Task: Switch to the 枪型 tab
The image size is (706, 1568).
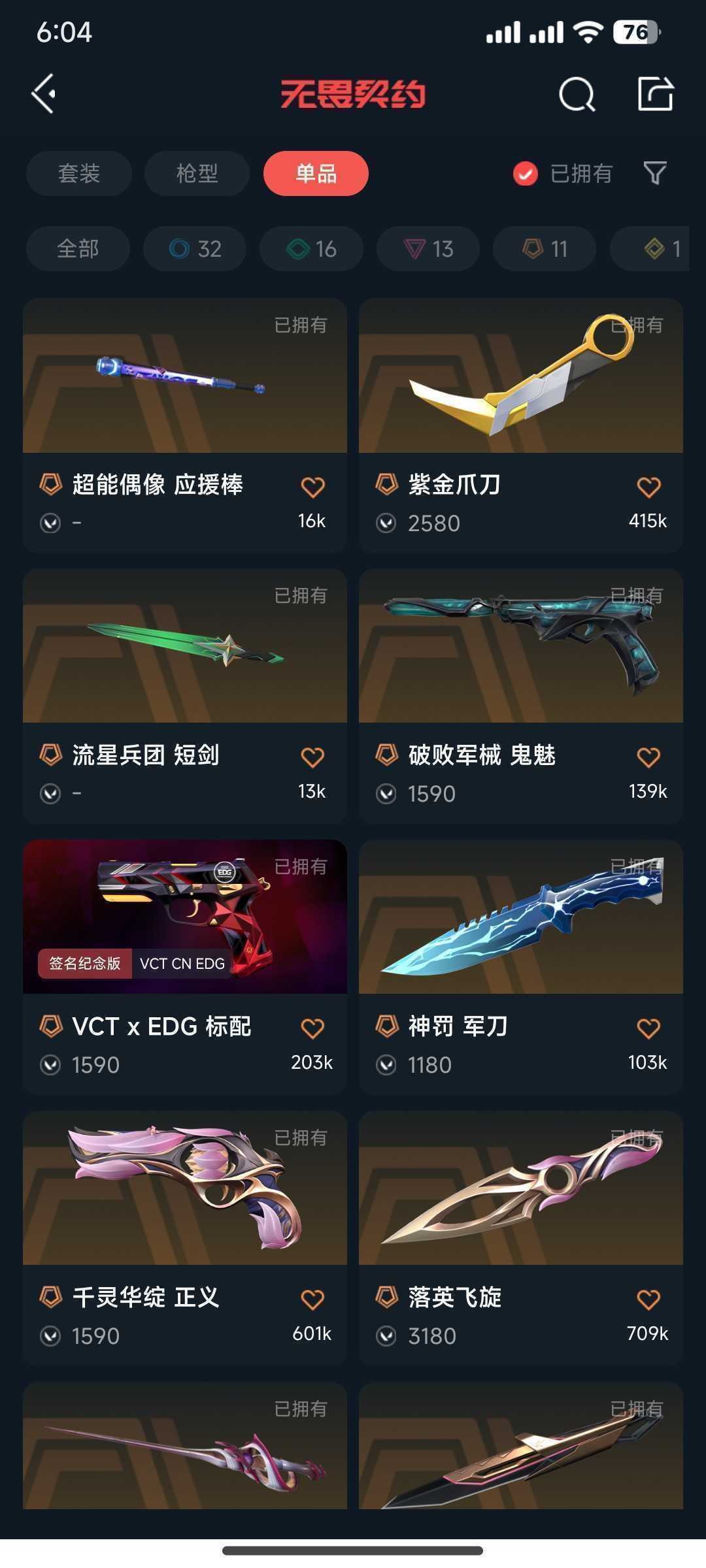Action: click(x=197, y=173)
